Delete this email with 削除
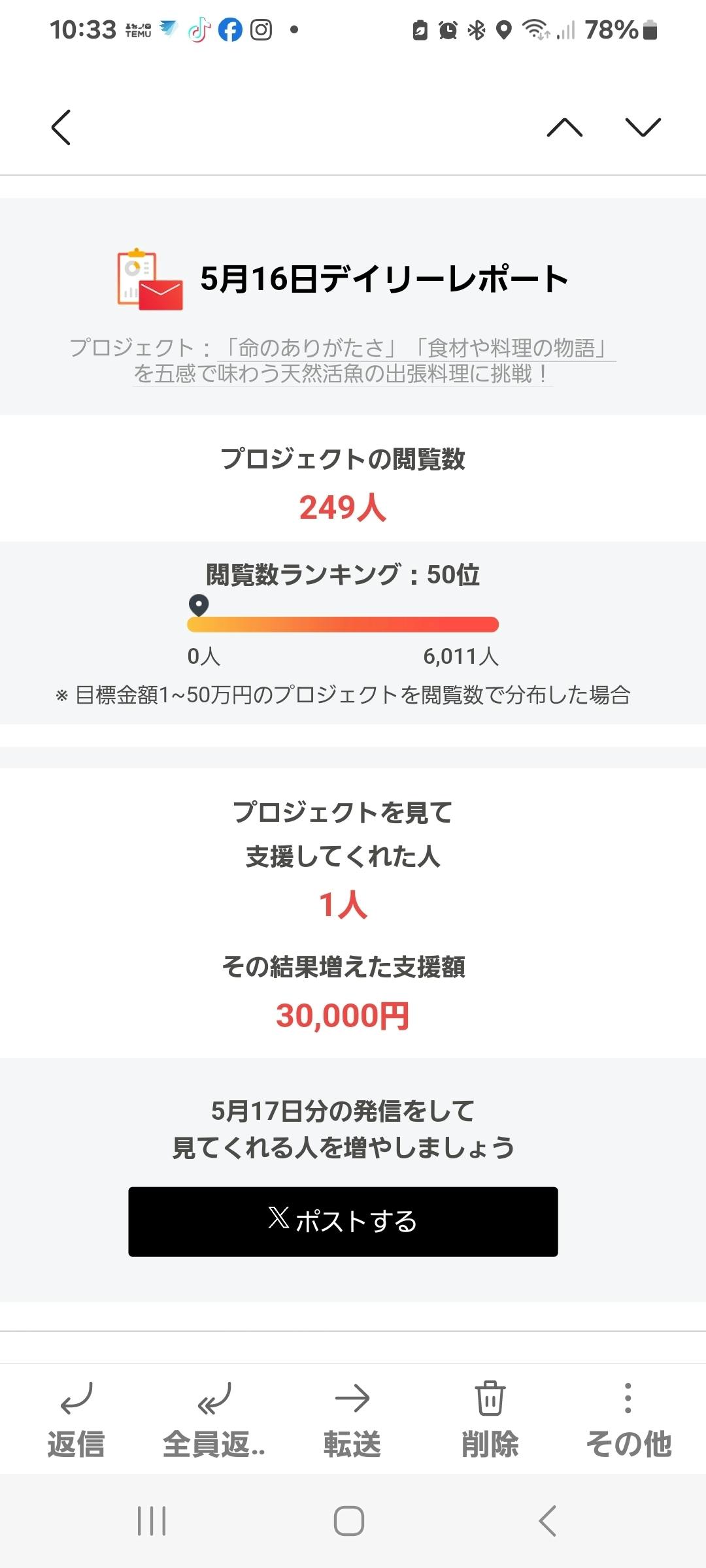This screenshot has height=1568, width=706. 490,1418
